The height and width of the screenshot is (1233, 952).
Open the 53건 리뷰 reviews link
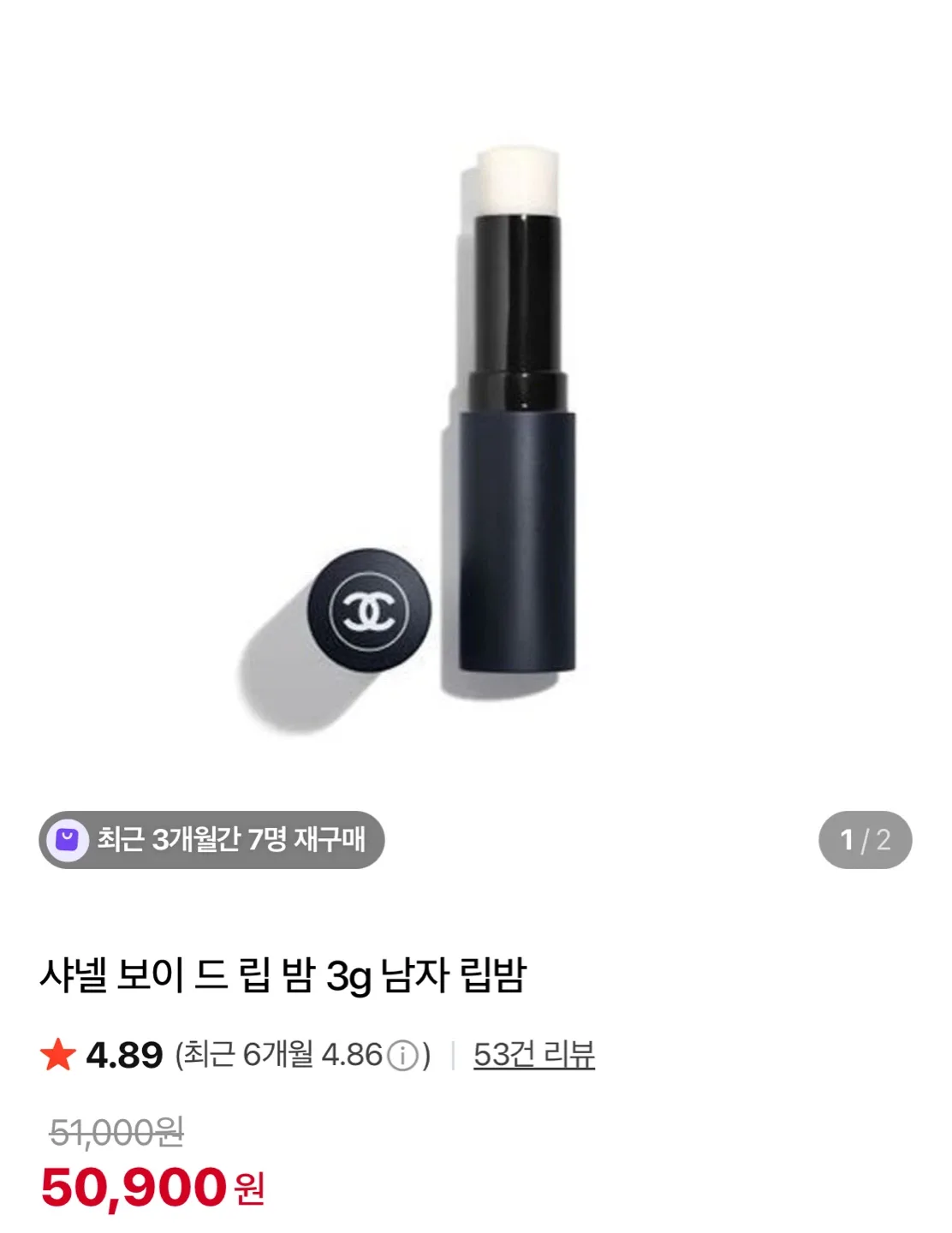533,1055
